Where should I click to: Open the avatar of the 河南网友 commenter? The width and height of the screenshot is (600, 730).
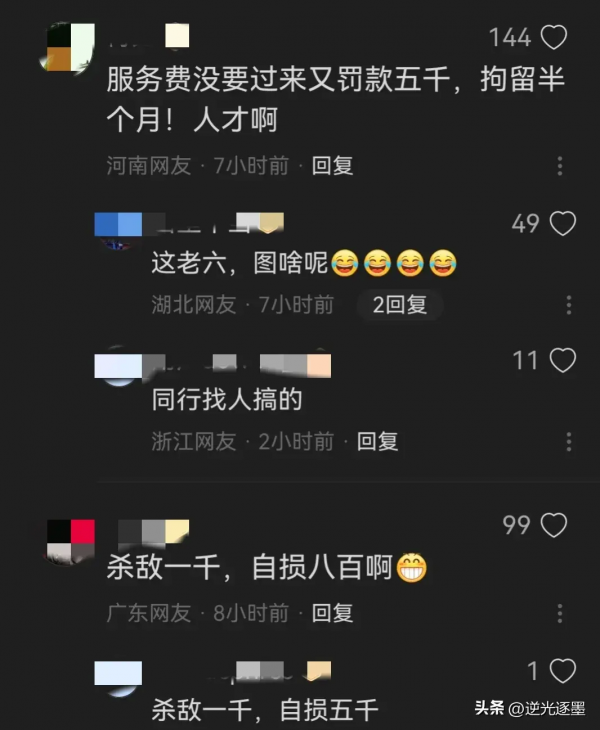[x=70, y=46]
